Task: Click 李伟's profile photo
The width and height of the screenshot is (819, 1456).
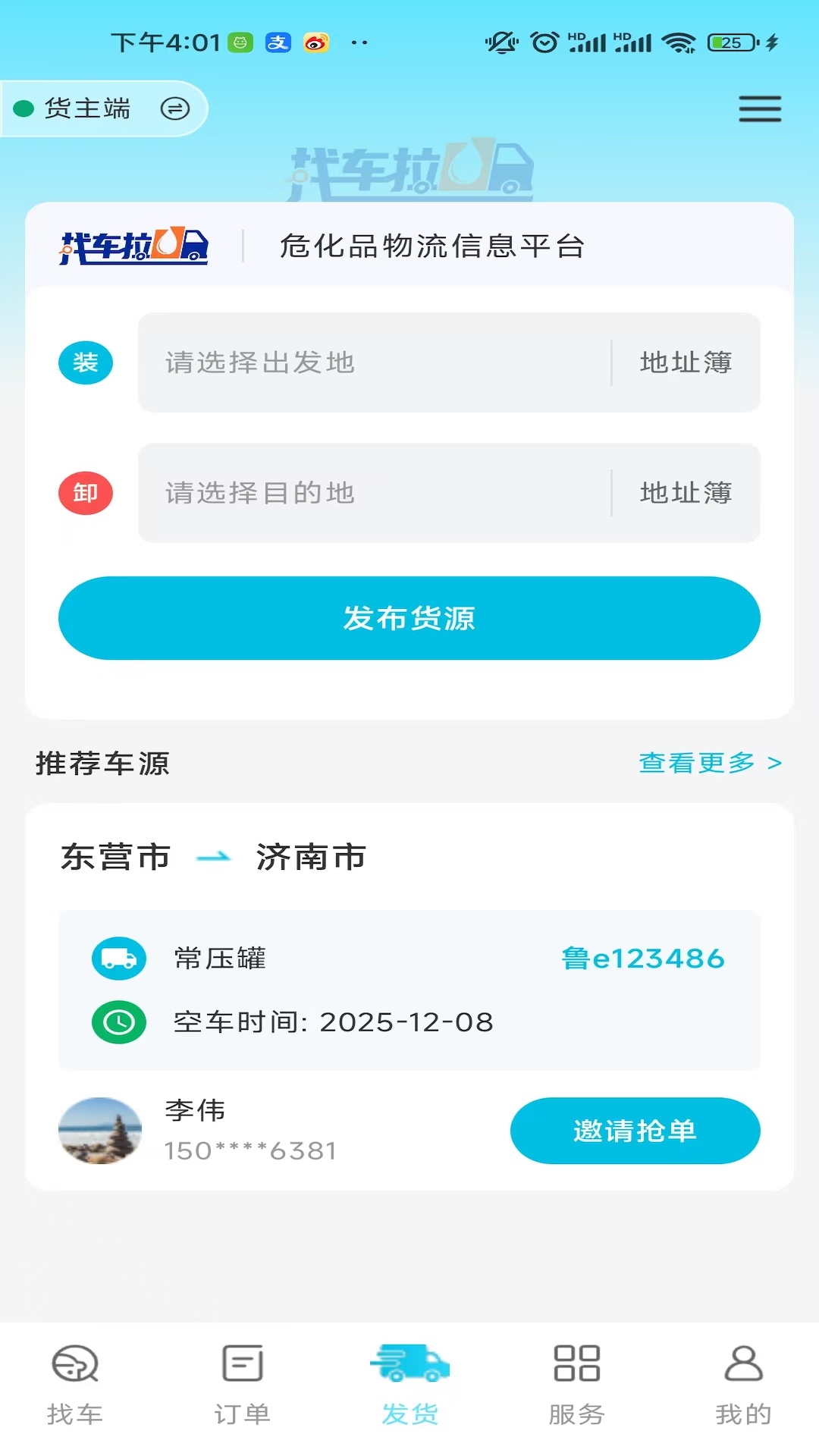Action: [100, 1131]
